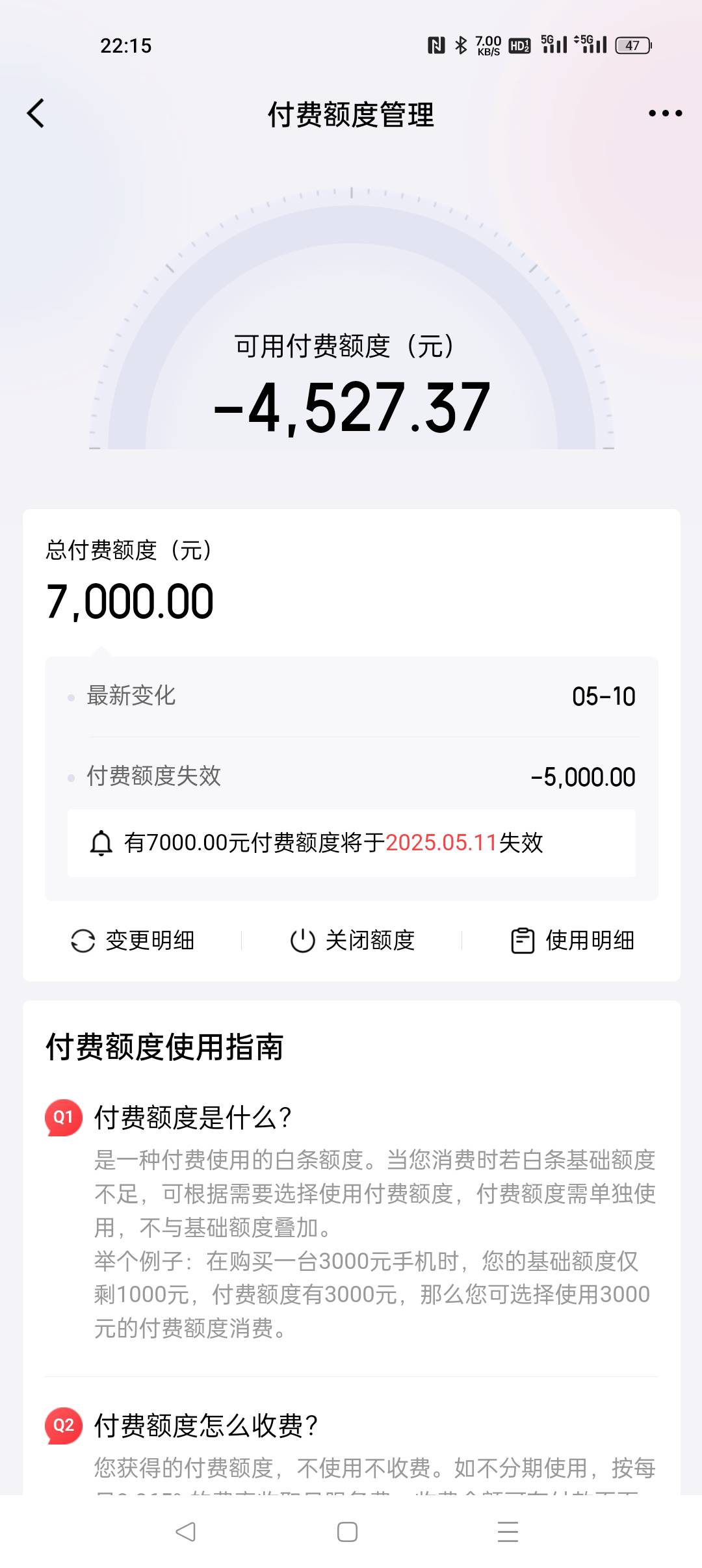Open the three-dot overflow menu
702x1568 pixels.
(x=665, y=114)
